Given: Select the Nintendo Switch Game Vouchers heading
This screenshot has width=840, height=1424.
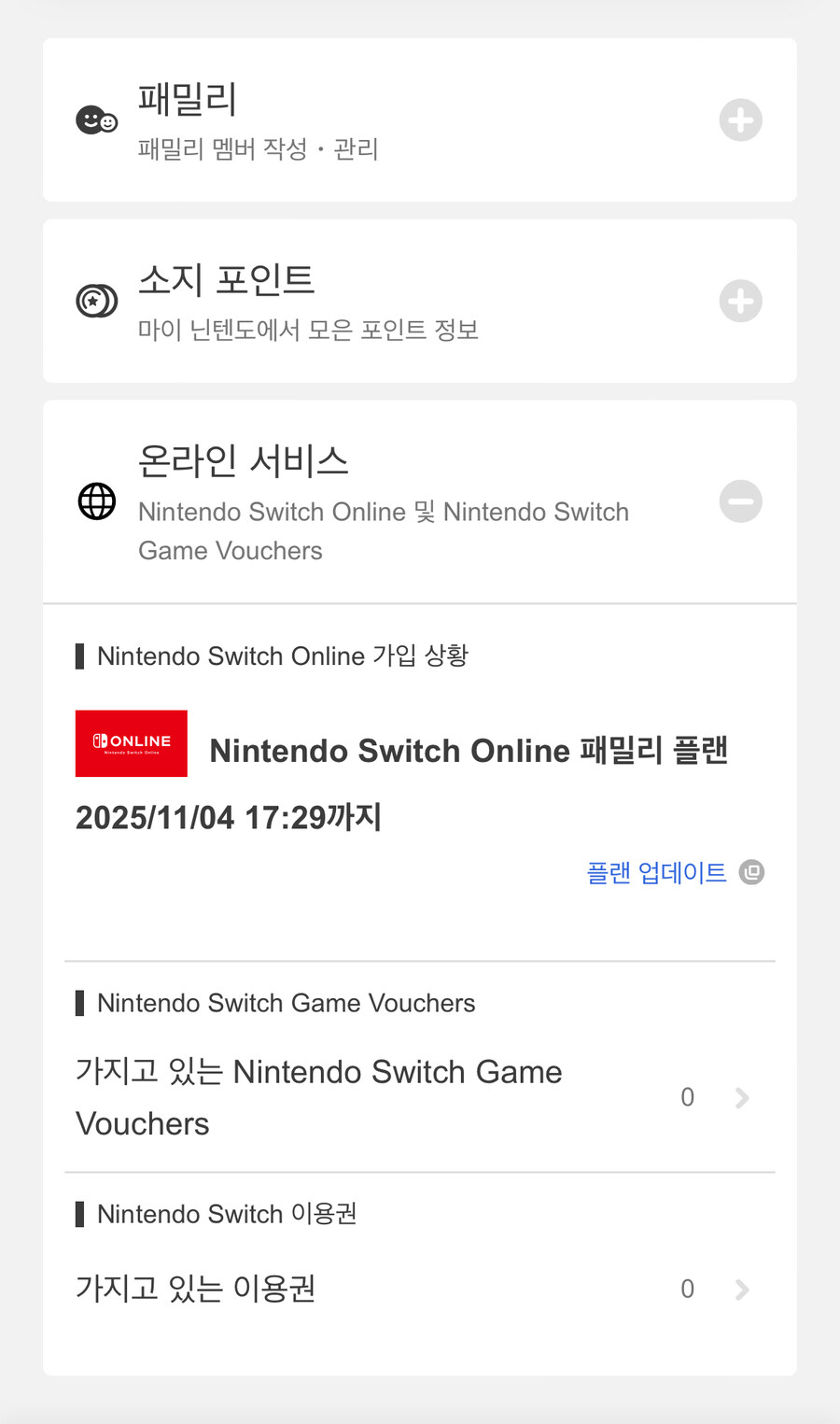Looking at the screenshot, I should click(x=286, y=1003).
